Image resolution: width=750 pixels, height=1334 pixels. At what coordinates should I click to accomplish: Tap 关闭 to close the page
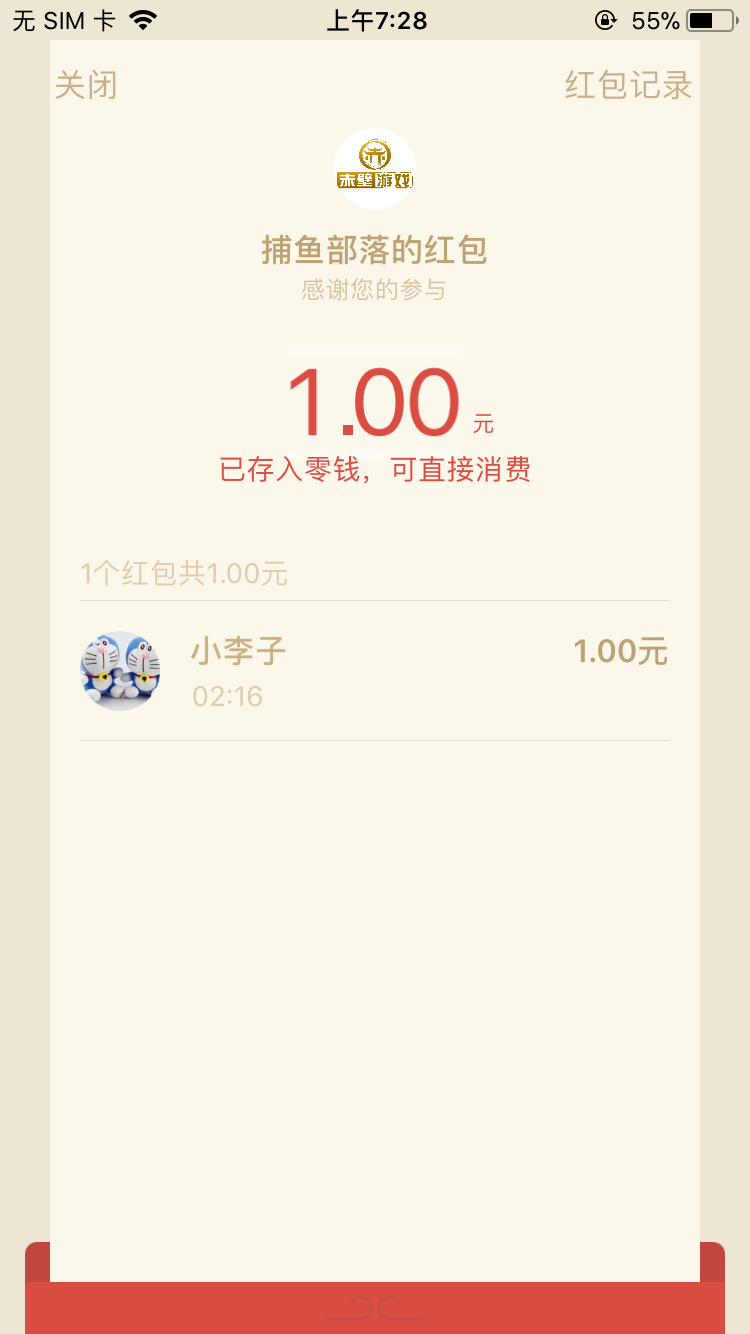86,86
